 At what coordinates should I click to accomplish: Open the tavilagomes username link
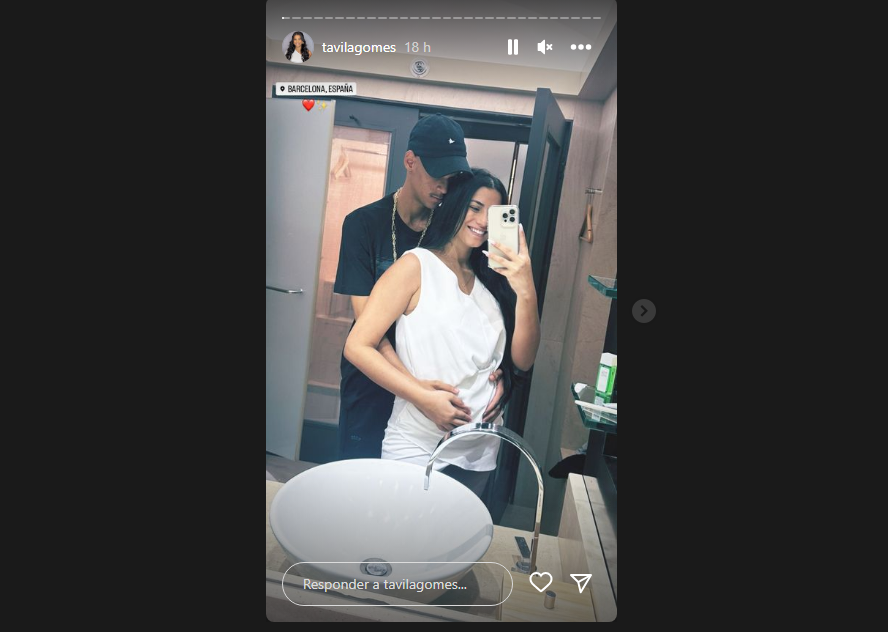pos(357,47)
